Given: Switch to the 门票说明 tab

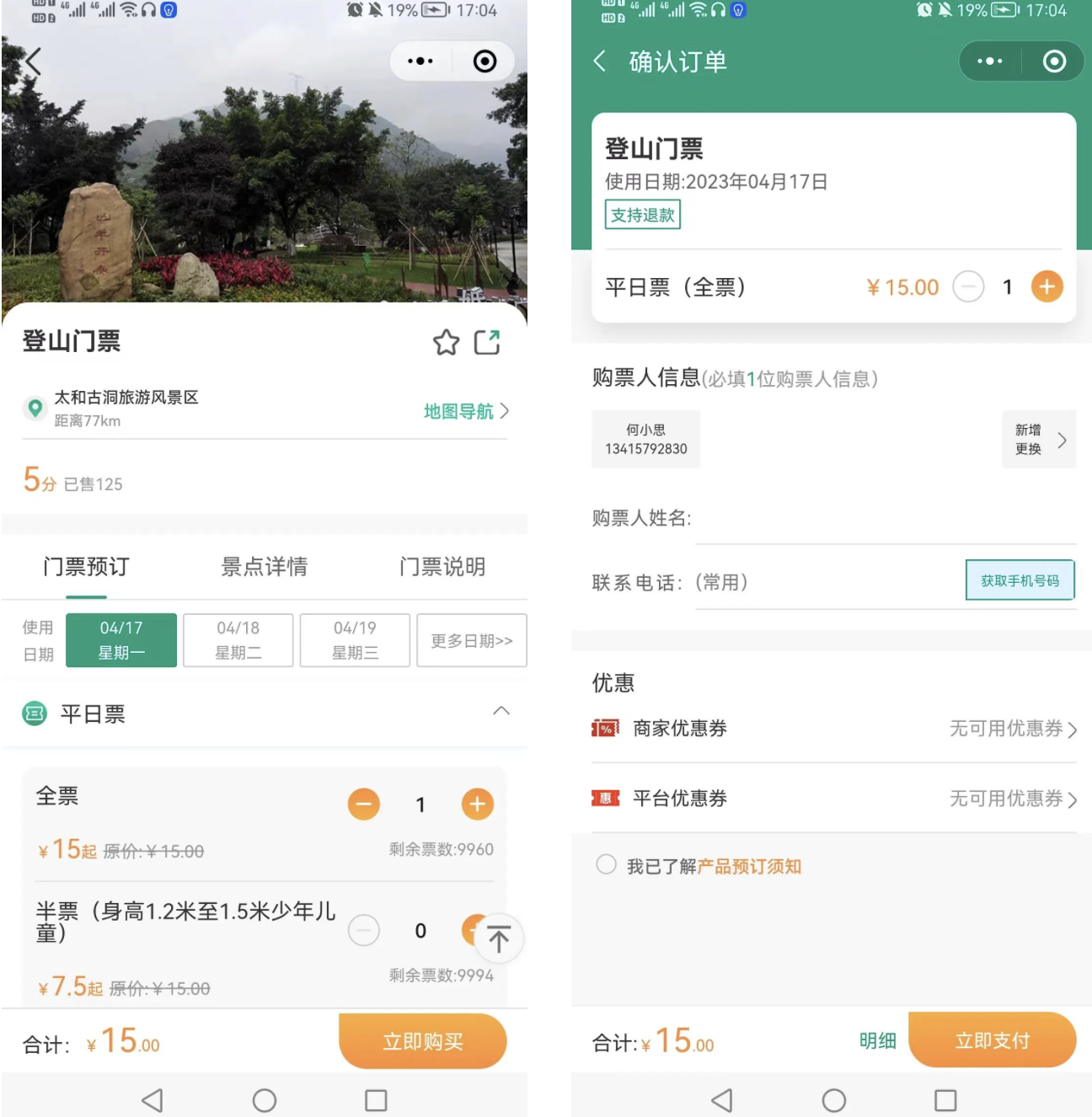Looking at the screenshot, I should [x=442, y=567].
